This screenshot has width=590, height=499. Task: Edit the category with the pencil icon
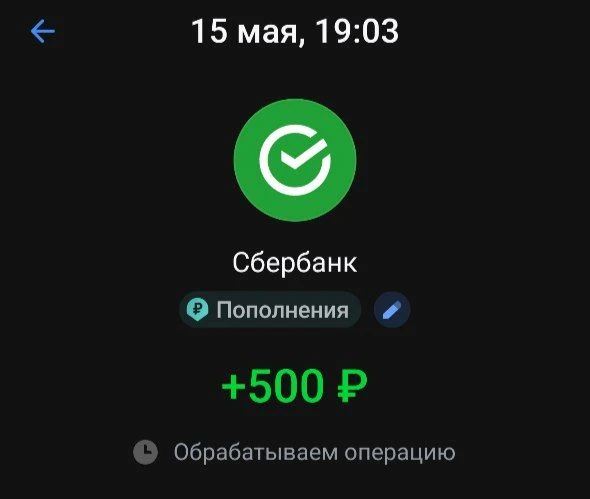[392, 310]
